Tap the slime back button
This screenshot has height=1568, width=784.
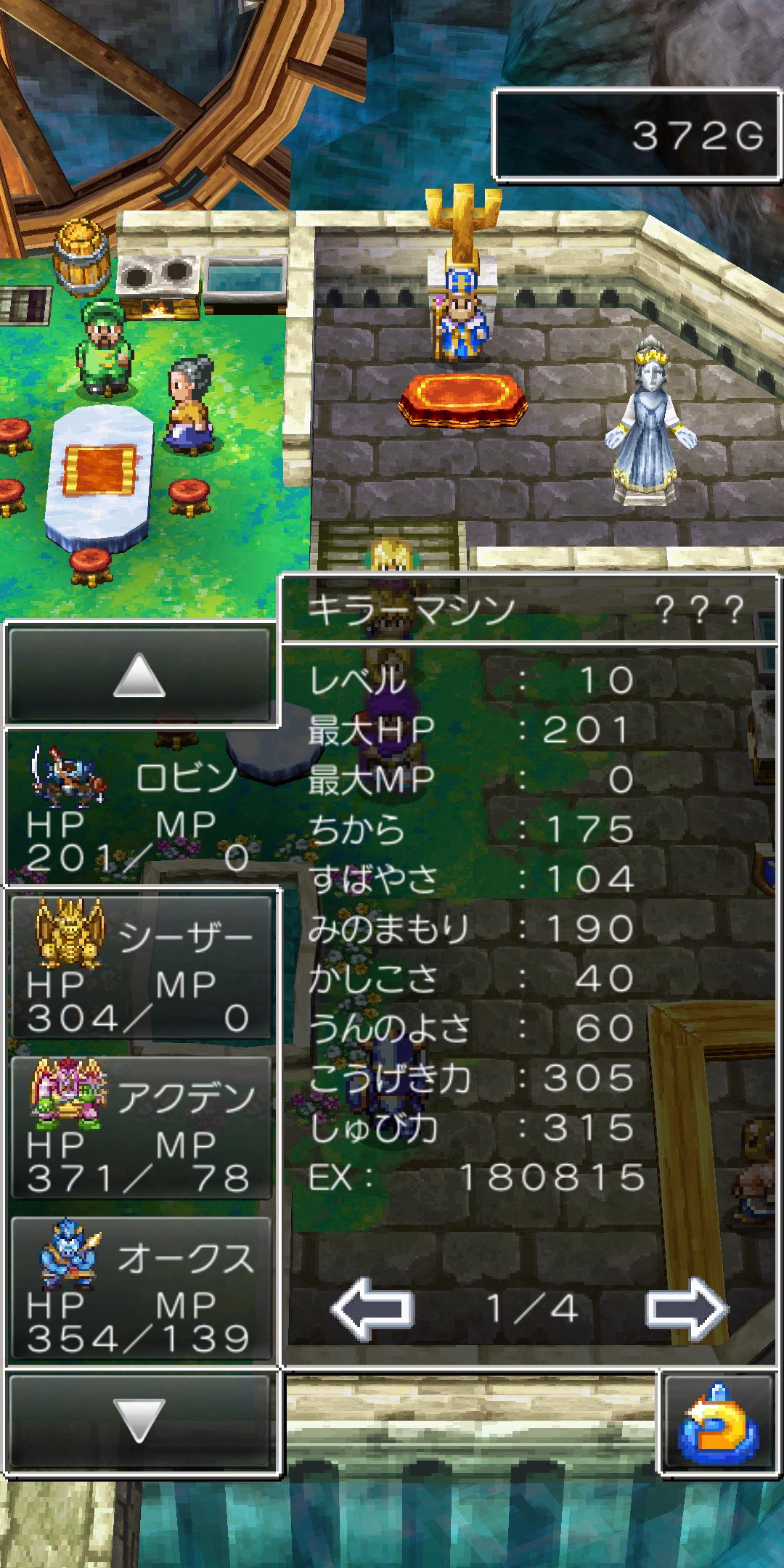tap(719, 1421)
